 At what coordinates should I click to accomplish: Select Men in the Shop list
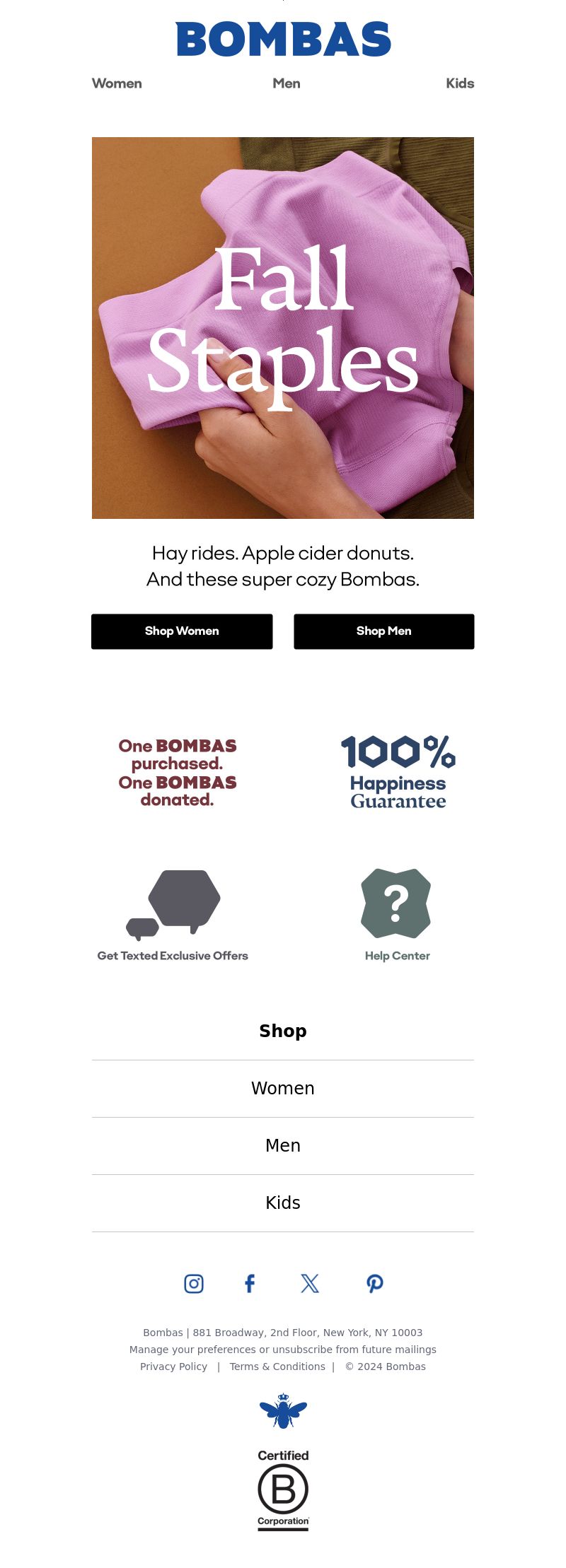283,1145
